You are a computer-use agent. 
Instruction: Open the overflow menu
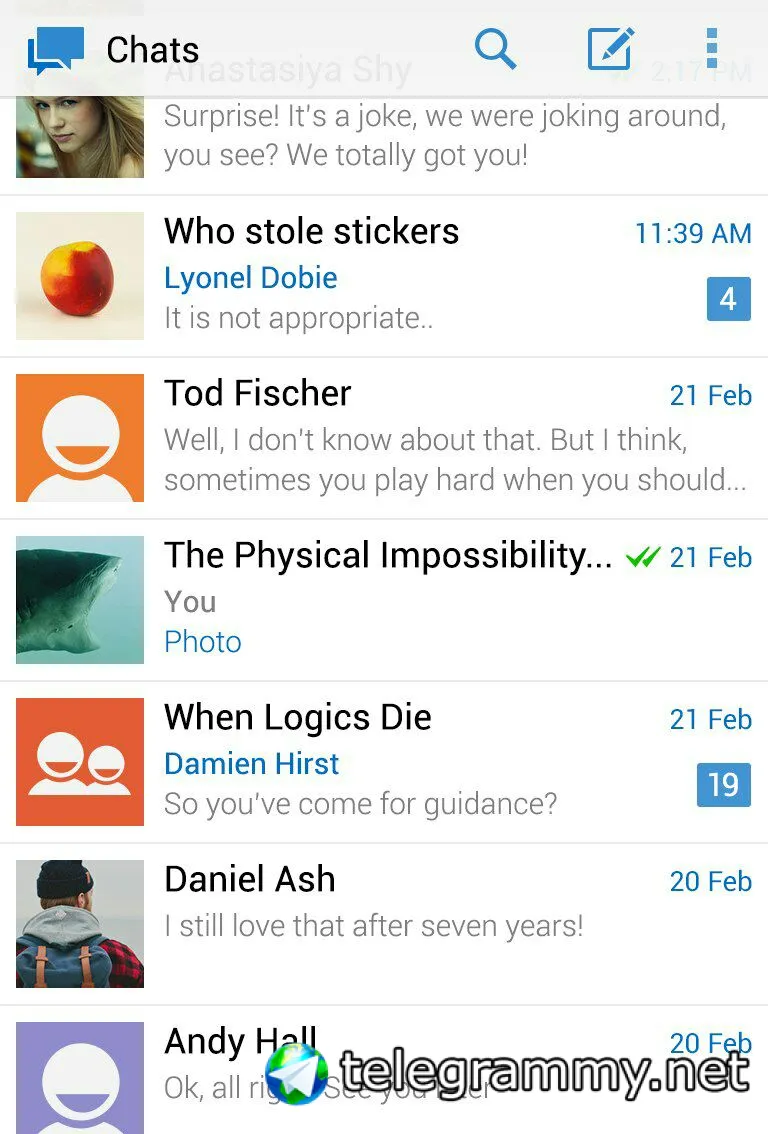711,48
